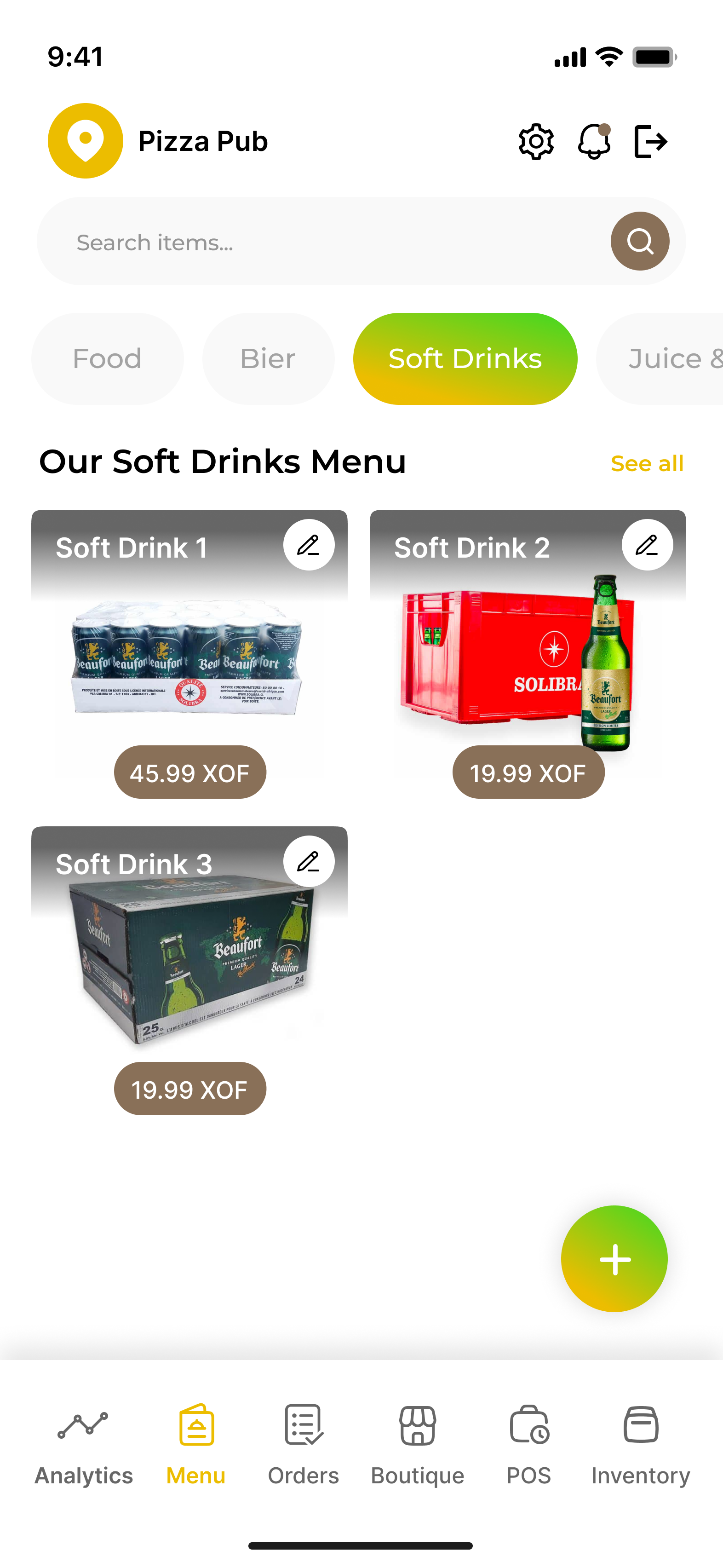
Task: Open the Juice category chip
Action: pyautogui.click(x=663, y=358)
